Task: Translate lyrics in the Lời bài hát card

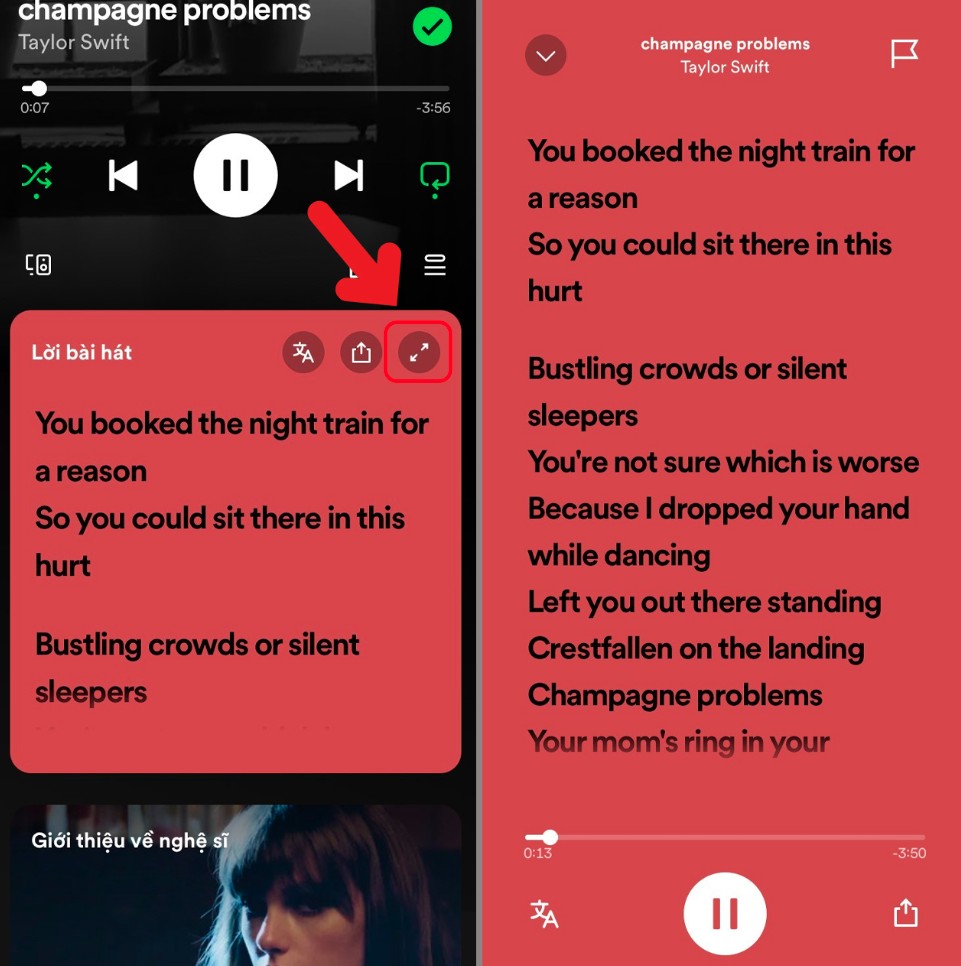Action: (x=303, y=352)
